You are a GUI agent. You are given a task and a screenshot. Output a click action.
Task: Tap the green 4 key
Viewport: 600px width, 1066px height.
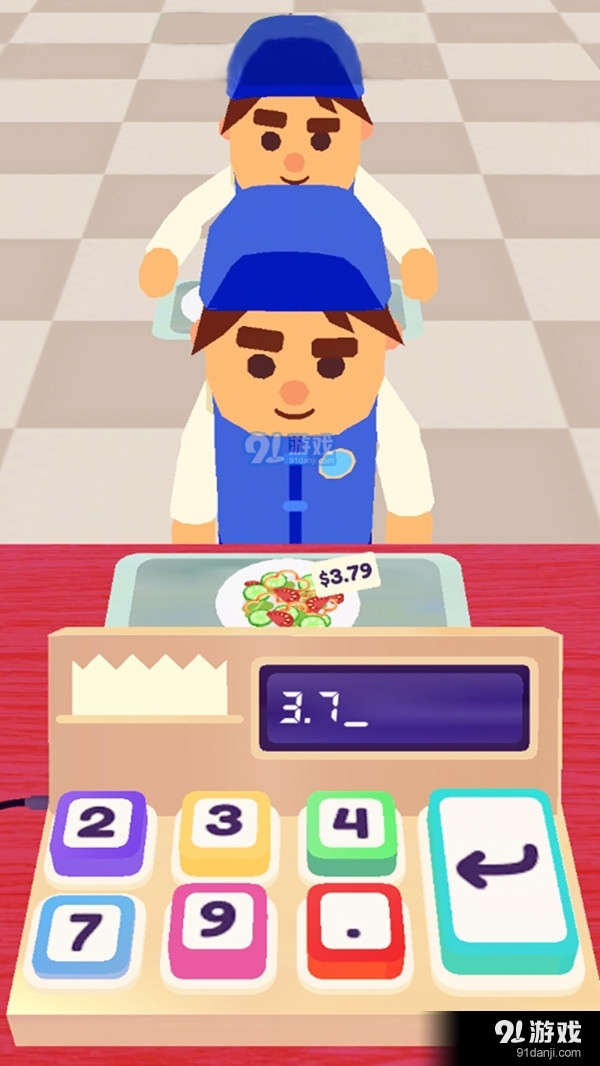(351, 826)
